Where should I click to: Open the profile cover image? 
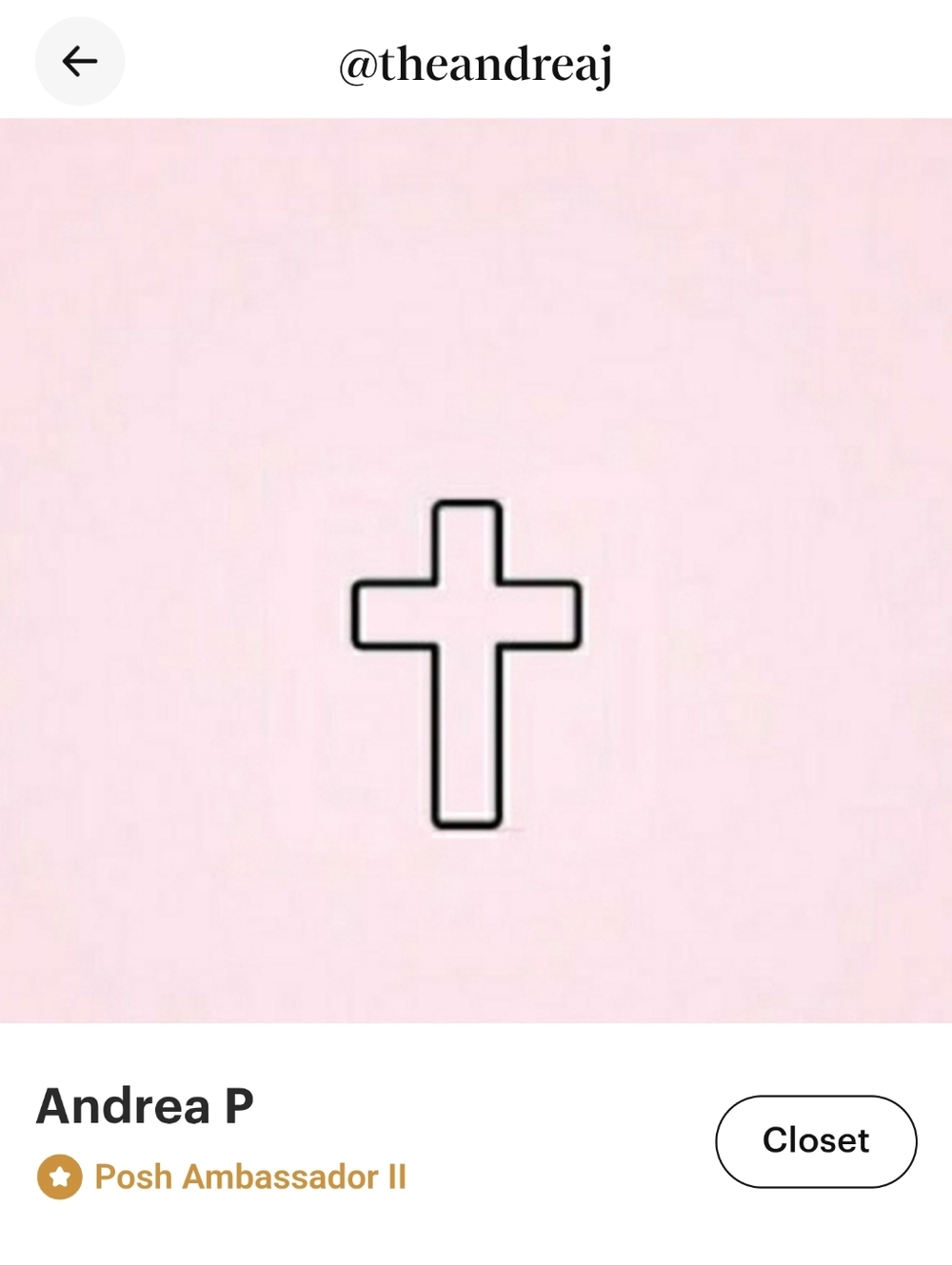click(468, 571)
